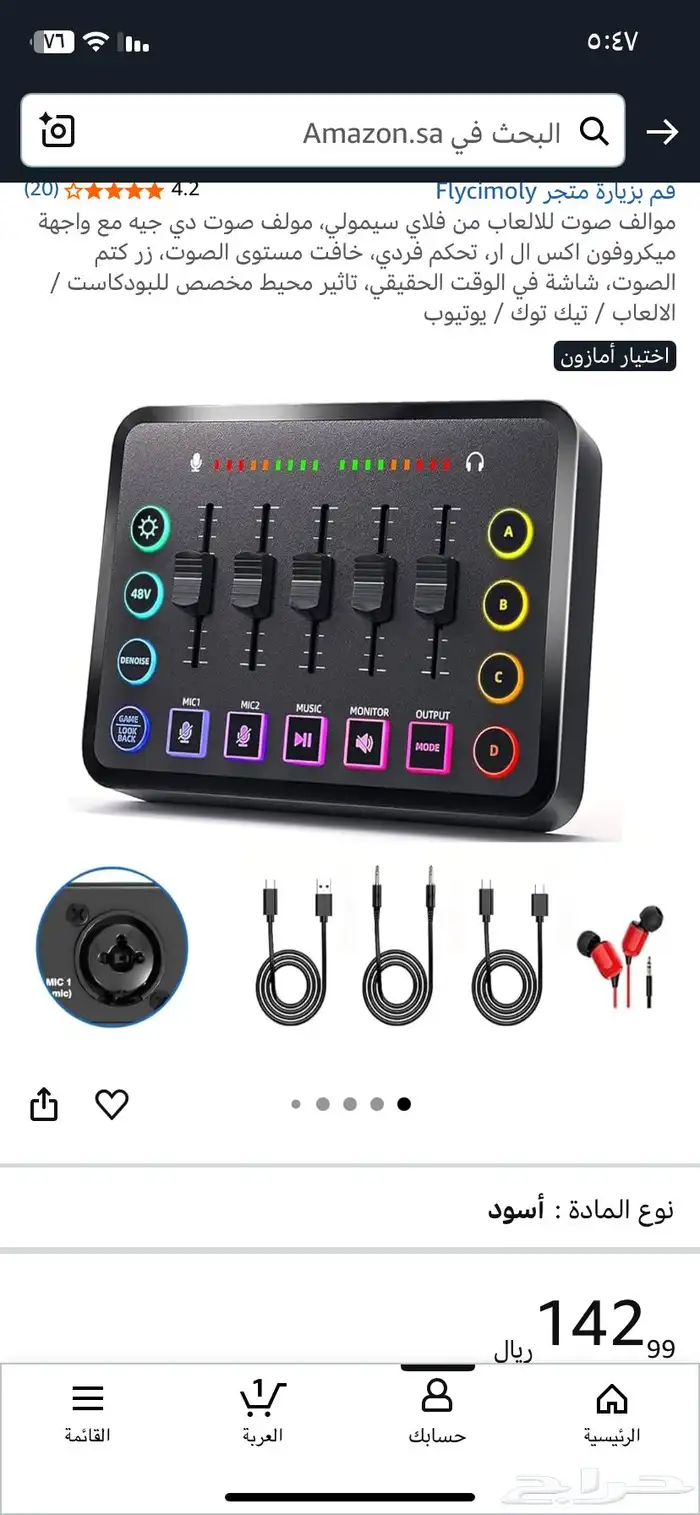Switch to حسابك account tab
This screenshot has width=700, height=1515.
[437, 1412]
